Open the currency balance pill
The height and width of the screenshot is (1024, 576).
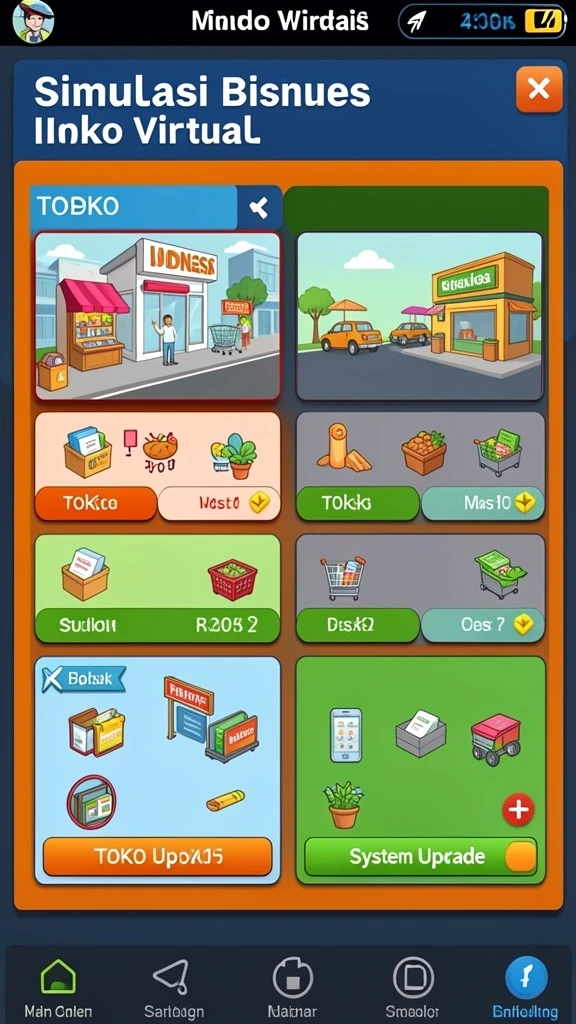click(482, 22)
